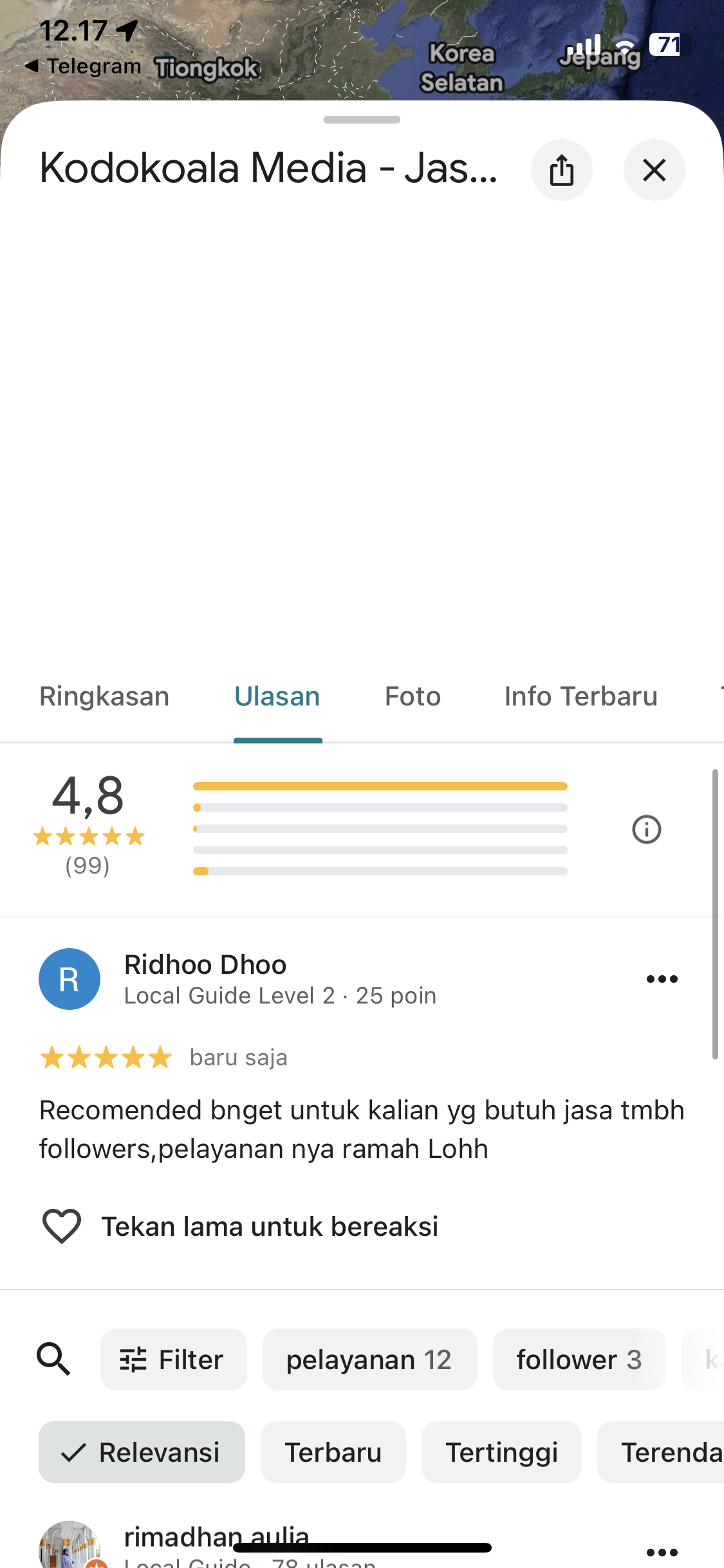Open options menu for rimadhan aulia's review
The height and width of the screenshot is (1568, 724).
tap(662, 1552)
